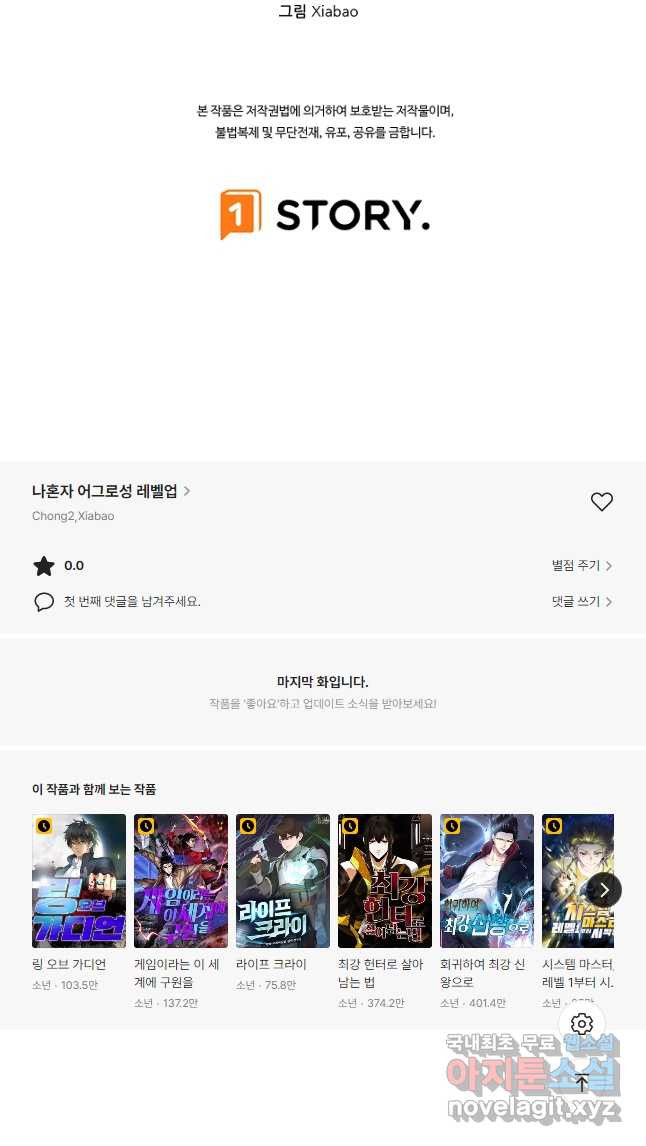Viewport: 646px width, 1146px height.
Task: Open the 링 오브 가디언 recommendation
Action: click(79, 881)
